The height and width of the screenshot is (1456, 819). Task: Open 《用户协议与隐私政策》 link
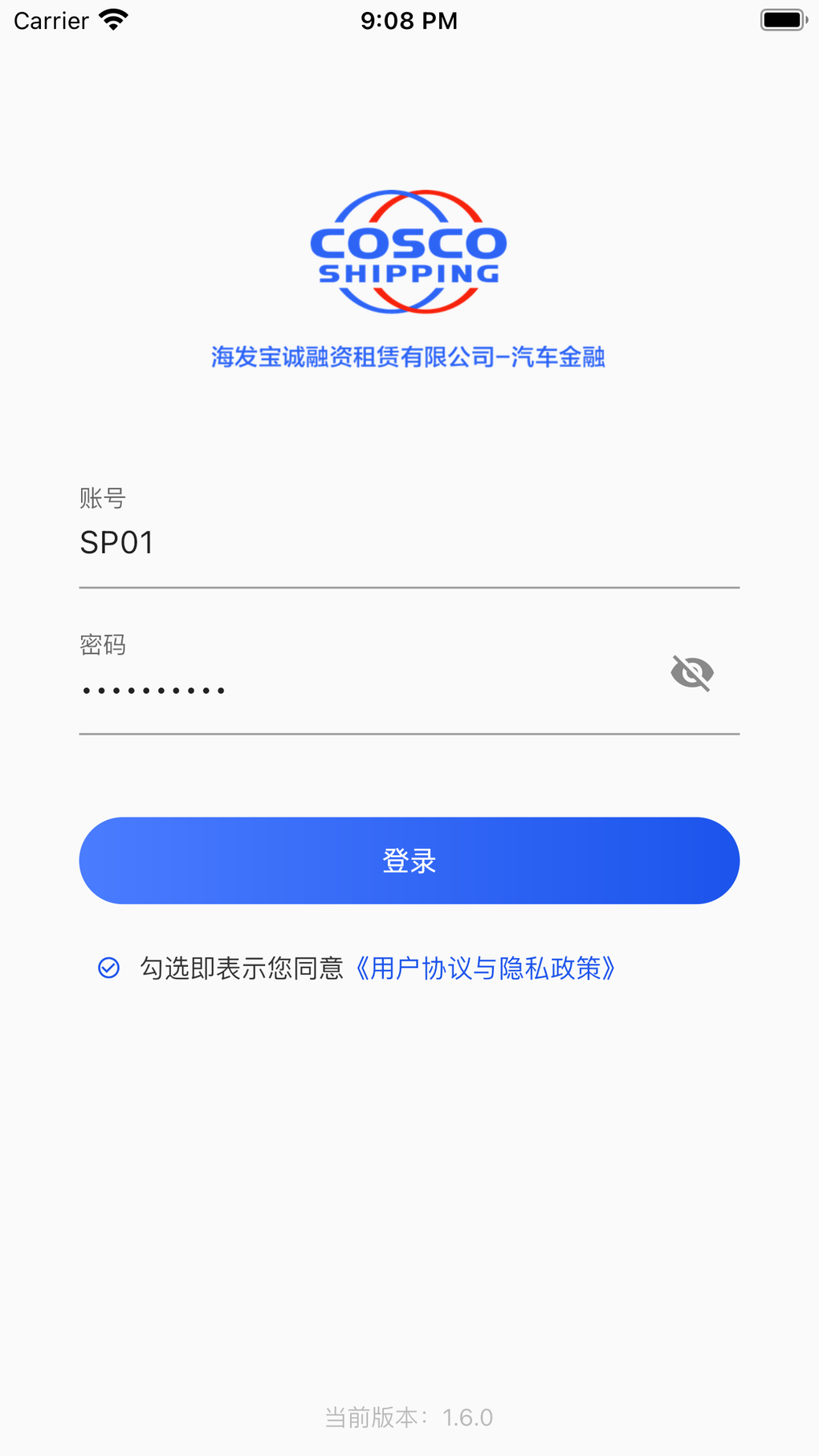(x=485, y=969)
